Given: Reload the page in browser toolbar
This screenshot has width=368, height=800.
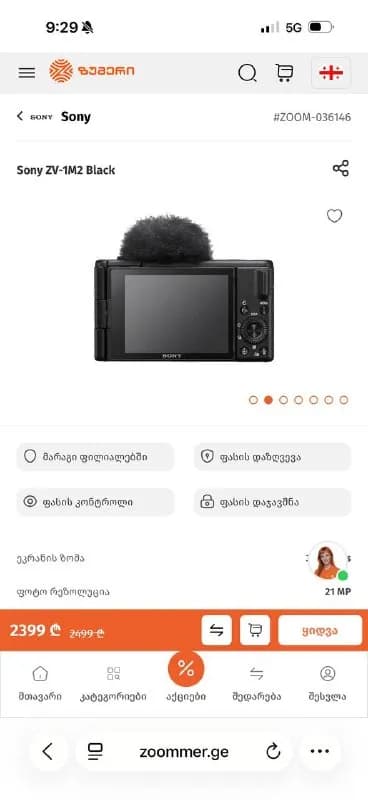Looking at the screenshot, I should (x=273, y=751).
